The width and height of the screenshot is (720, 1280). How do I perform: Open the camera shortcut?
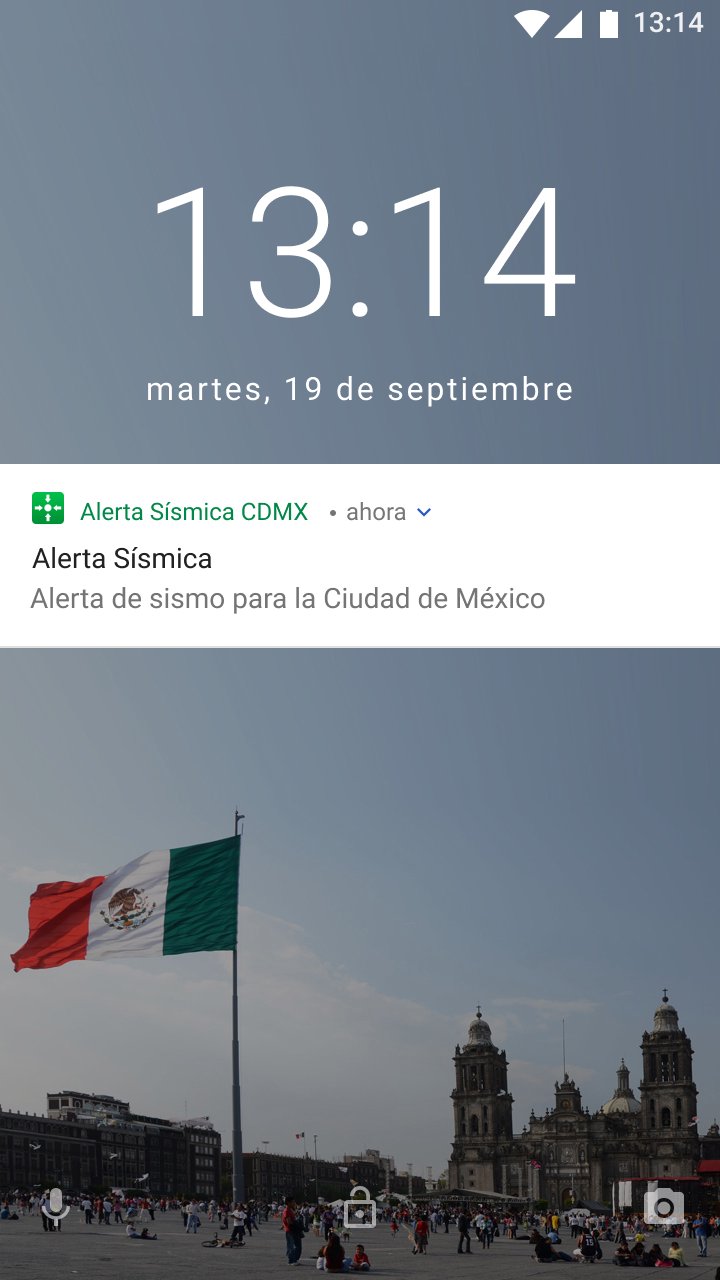coord(664,1207)
